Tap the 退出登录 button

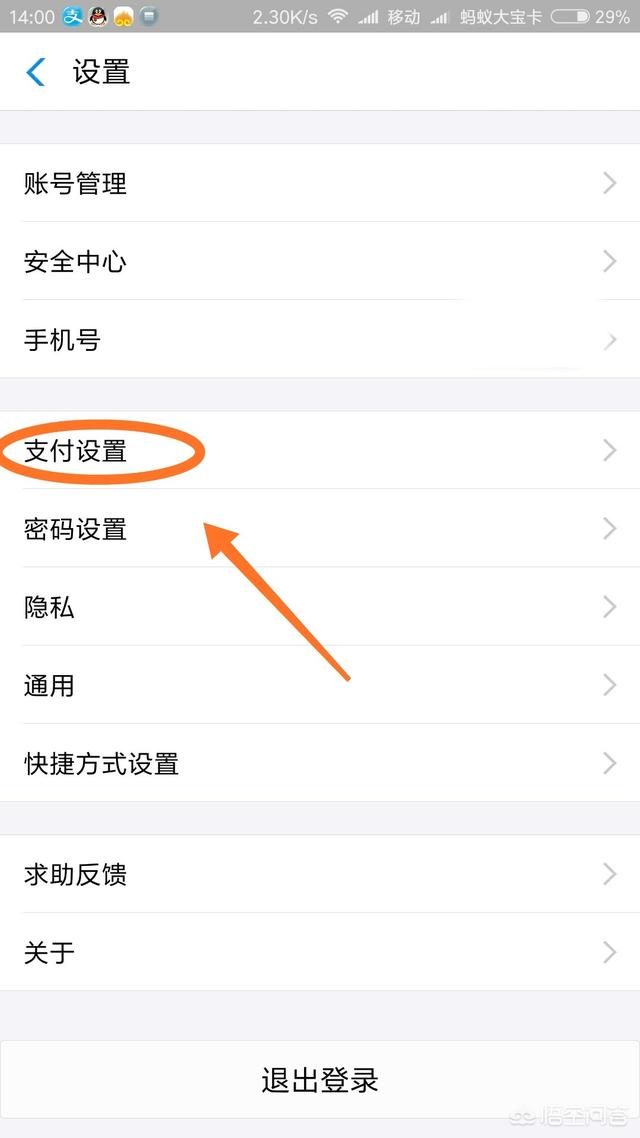coord(320,1080)
